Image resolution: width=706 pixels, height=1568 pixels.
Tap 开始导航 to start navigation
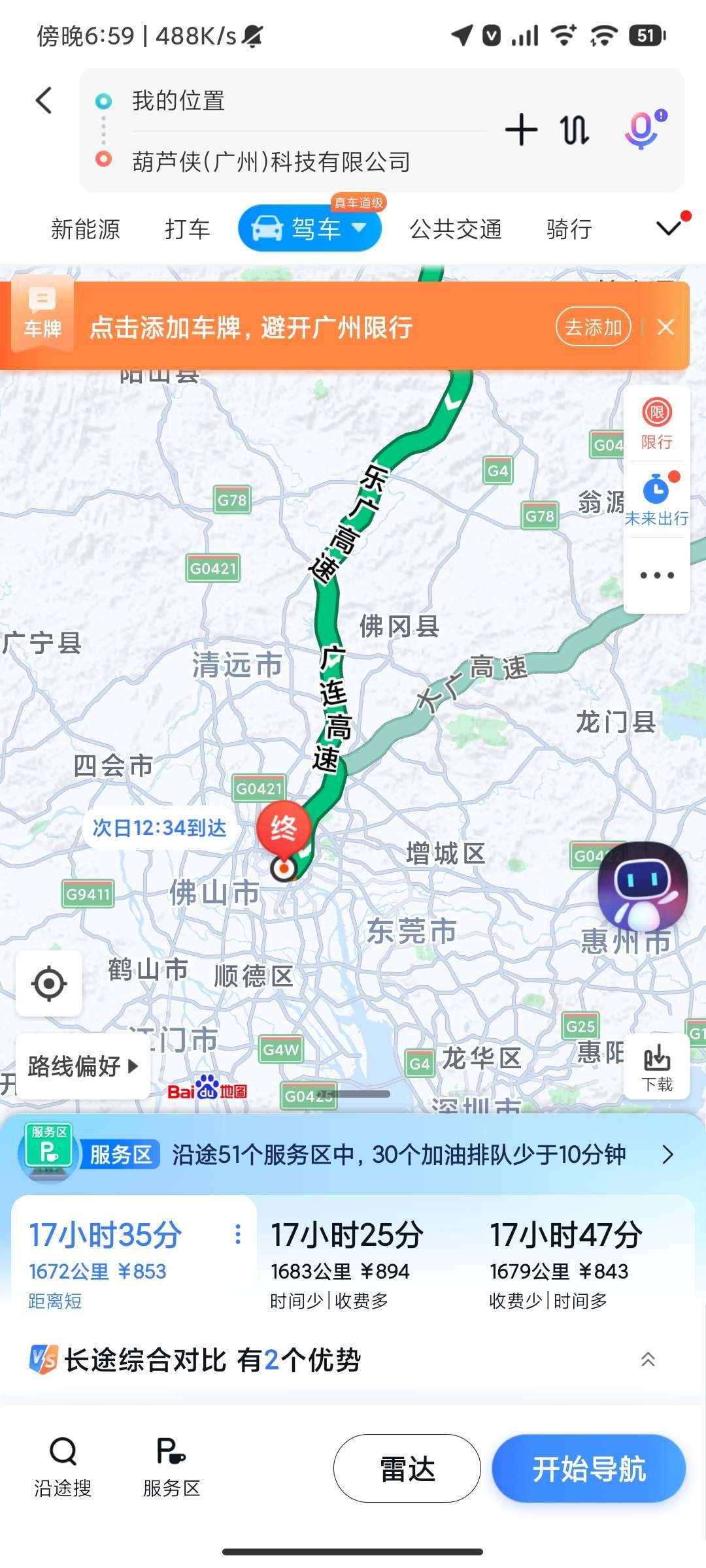coord(588,1469)
